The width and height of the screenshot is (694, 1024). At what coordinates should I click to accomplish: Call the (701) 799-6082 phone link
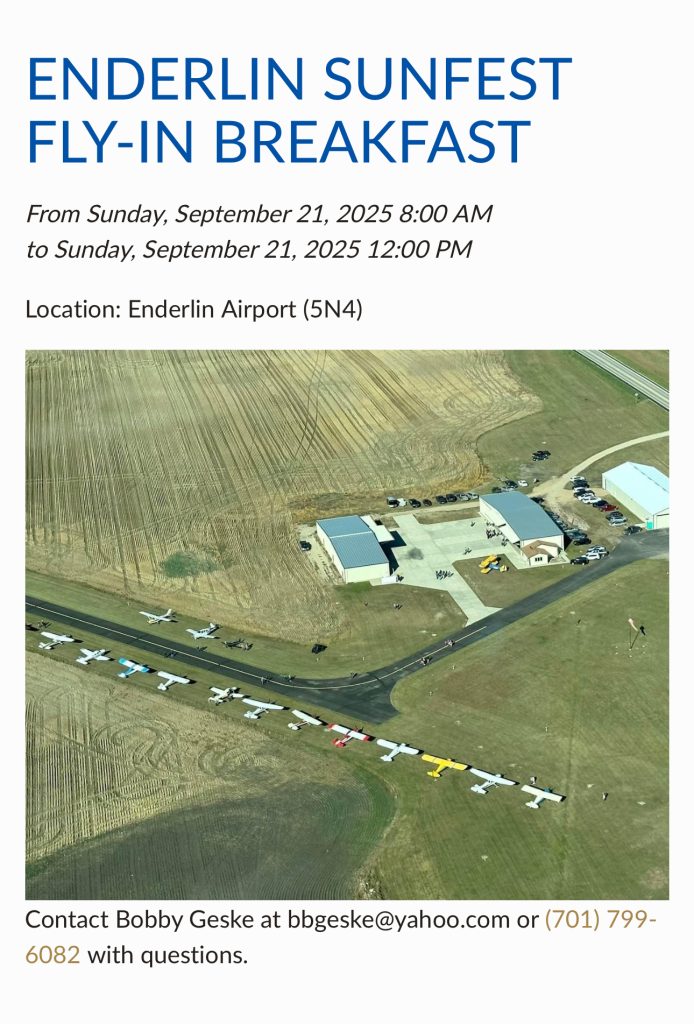point(600,920)
